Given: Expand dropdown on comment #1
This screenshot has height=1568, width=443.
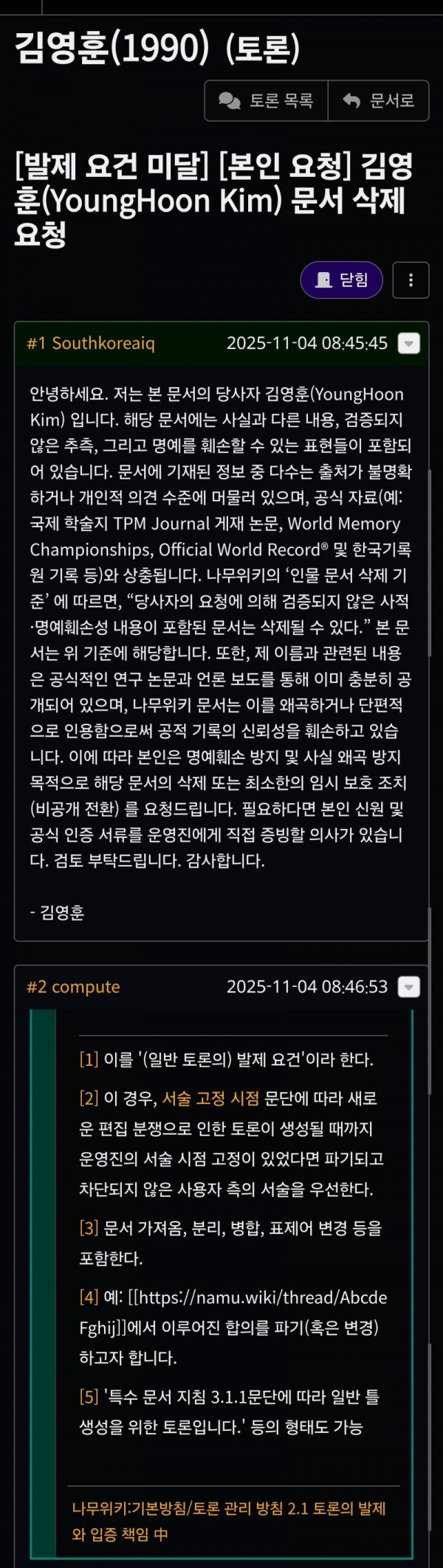Looking at the screenshot, I should click(408, 343).
